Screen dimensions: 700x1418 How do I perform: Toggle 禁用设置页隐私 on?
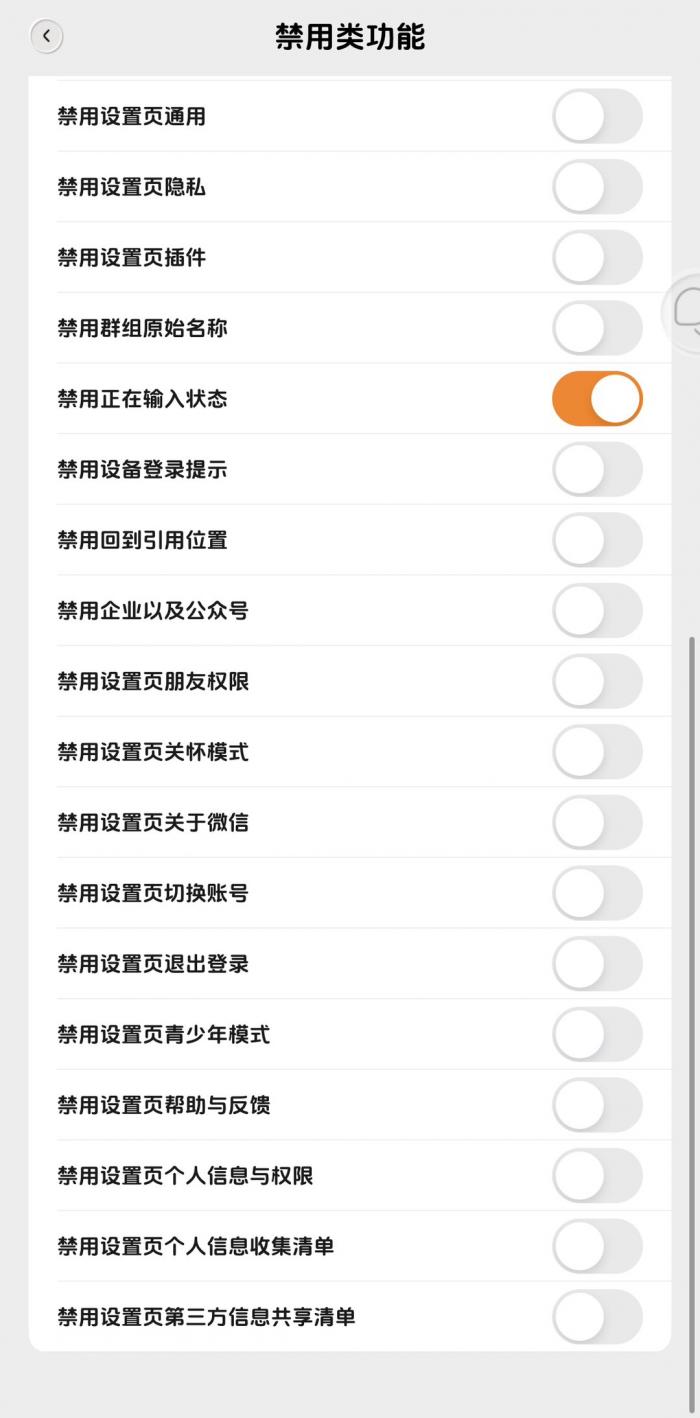[x=597, y=187]
